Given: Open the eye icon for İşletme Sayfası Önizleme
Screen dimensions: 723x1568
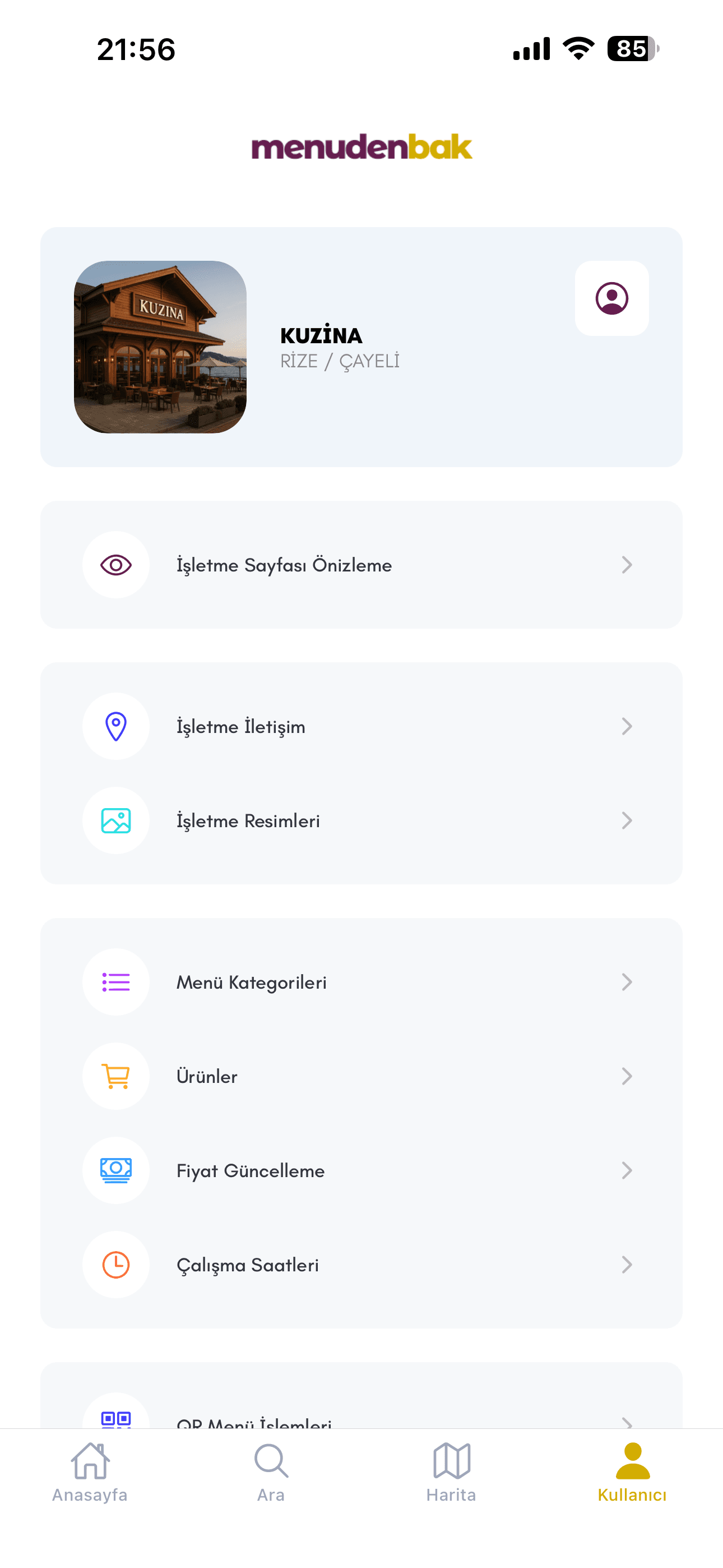Looking at the screenshot, I should (115, 565).
